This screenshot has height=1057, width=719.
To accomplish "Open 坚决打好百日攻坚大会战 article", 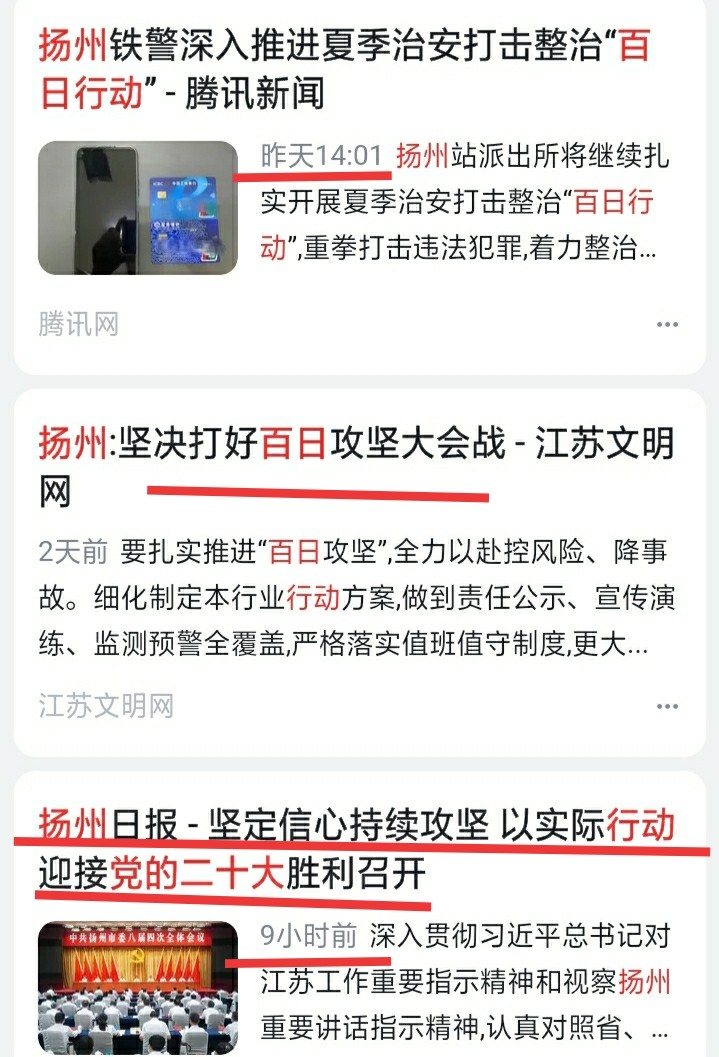I will (x=355, y=464).
